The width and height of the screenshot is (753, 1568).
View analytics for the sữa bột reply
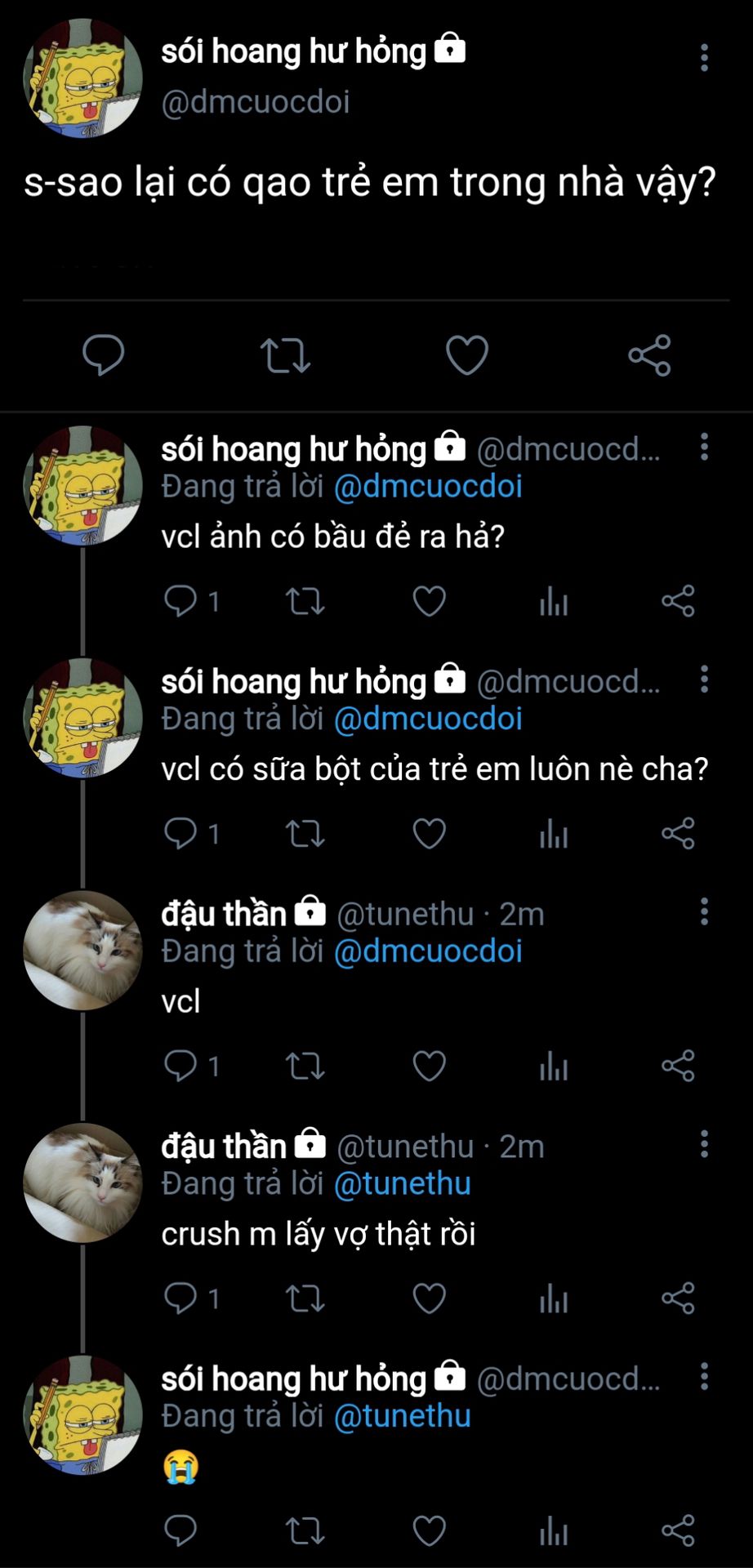553,834
